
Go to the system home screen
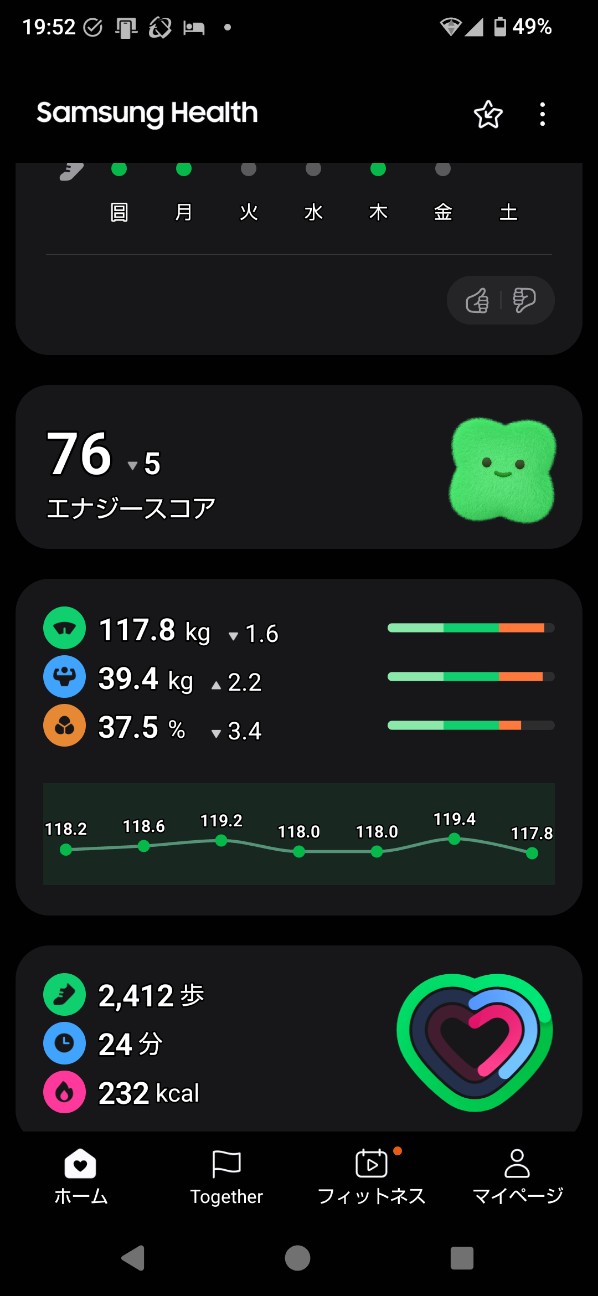298,1257
